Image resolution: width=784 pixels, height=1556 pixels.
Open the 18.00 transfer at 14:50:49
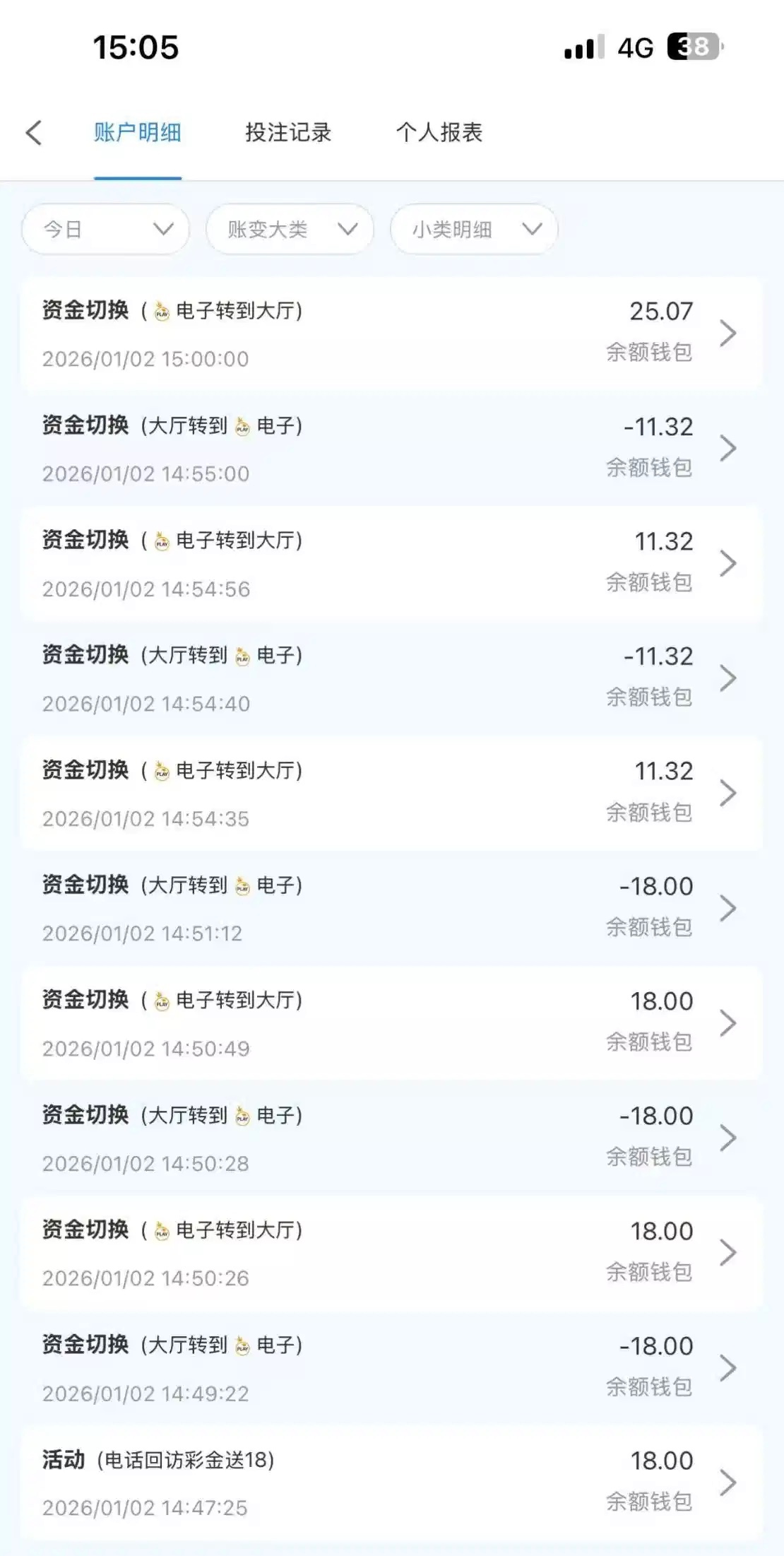pyautogui.click(x=391, y=1023)
